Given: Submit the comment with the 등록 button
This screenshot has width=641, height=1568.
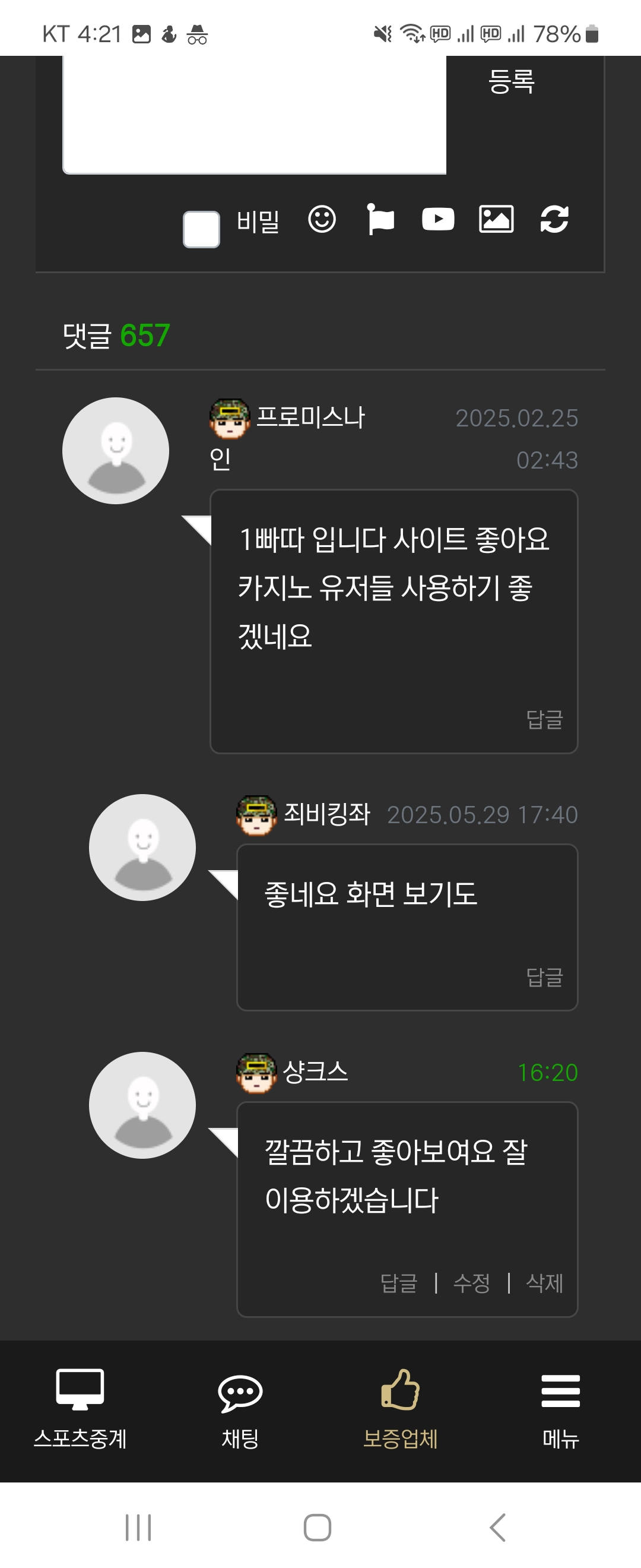Looking at the screenshot, I should point(512,81).
